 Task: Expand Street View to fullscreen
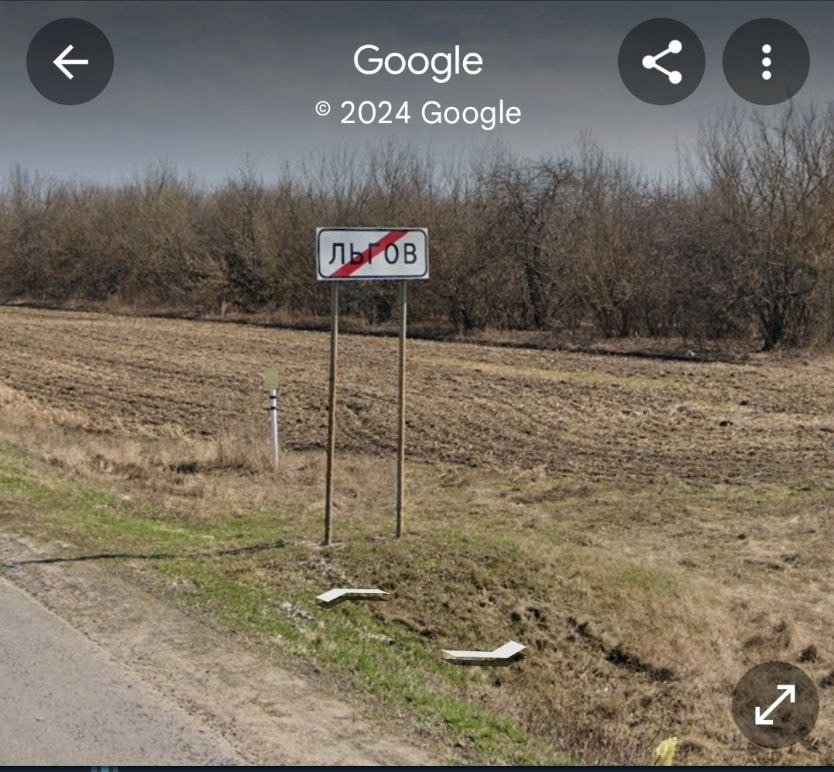pyautogui.click(x=775, y=704)
